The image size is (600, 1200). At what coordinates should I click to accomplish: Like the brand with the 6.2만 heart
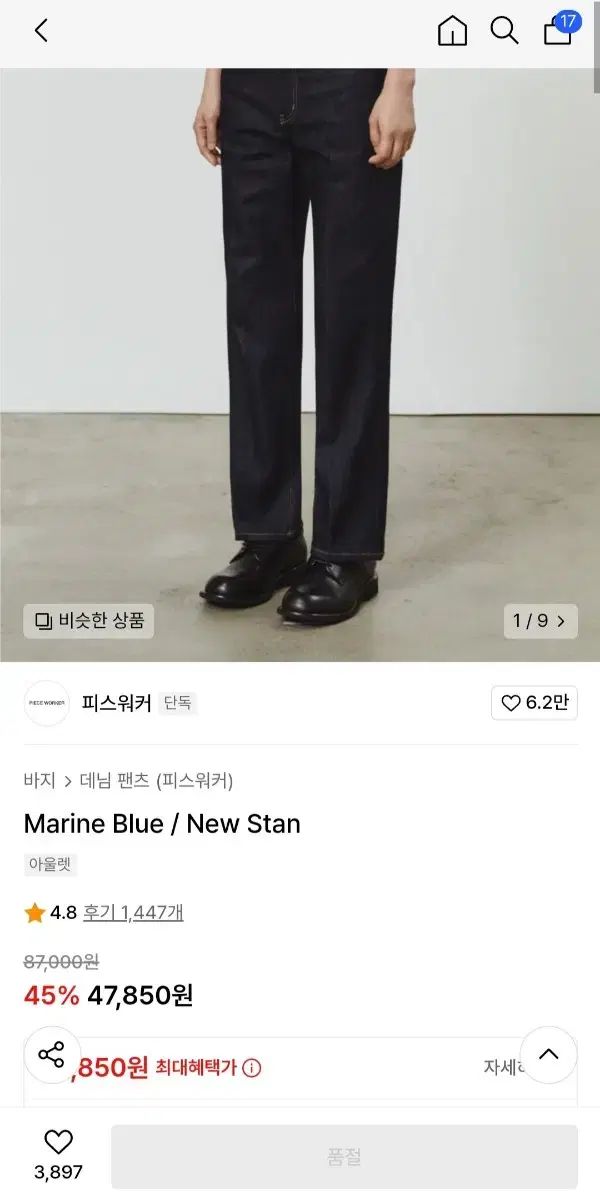[534, 703]
